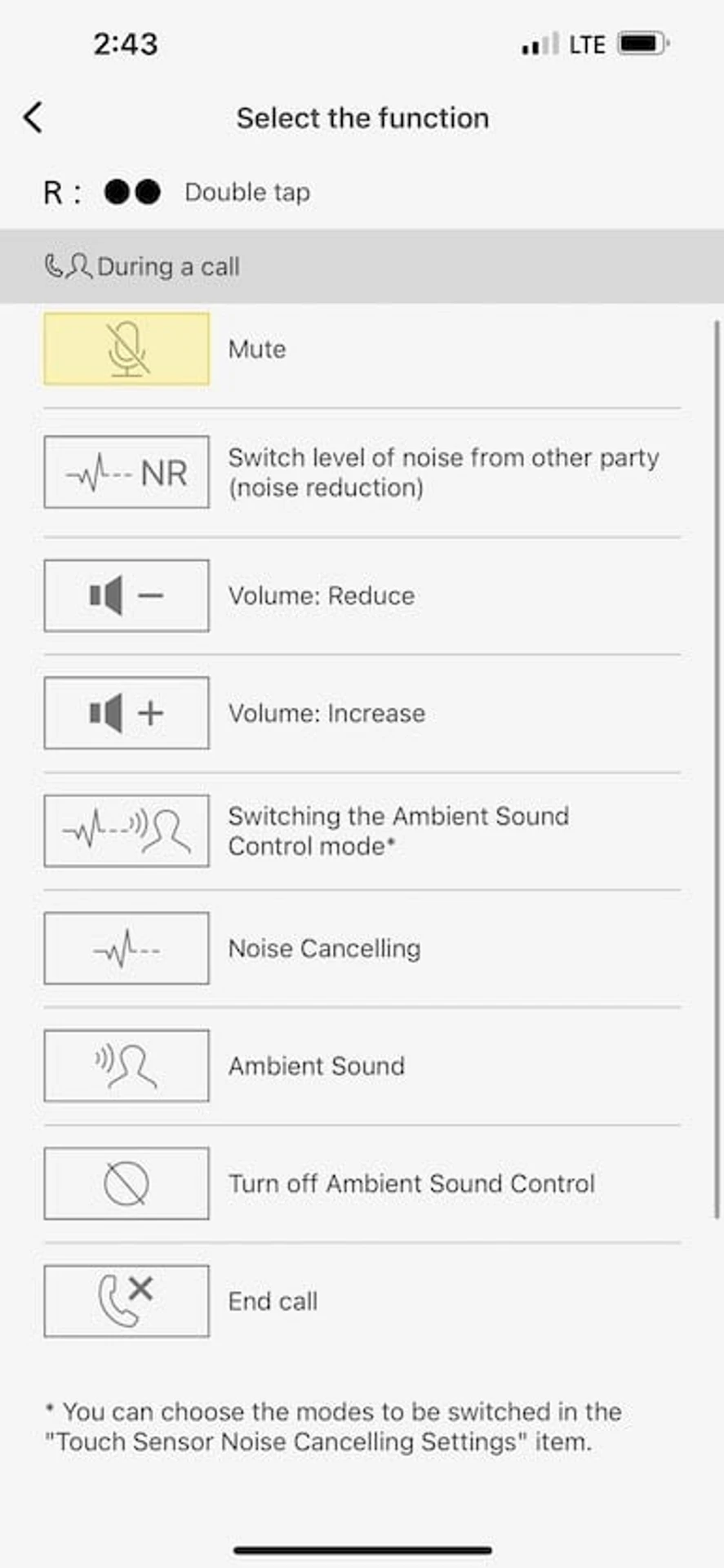Pick the Ambient Sound option
The image size is (724, 1568).
(x=362, y=1066)
